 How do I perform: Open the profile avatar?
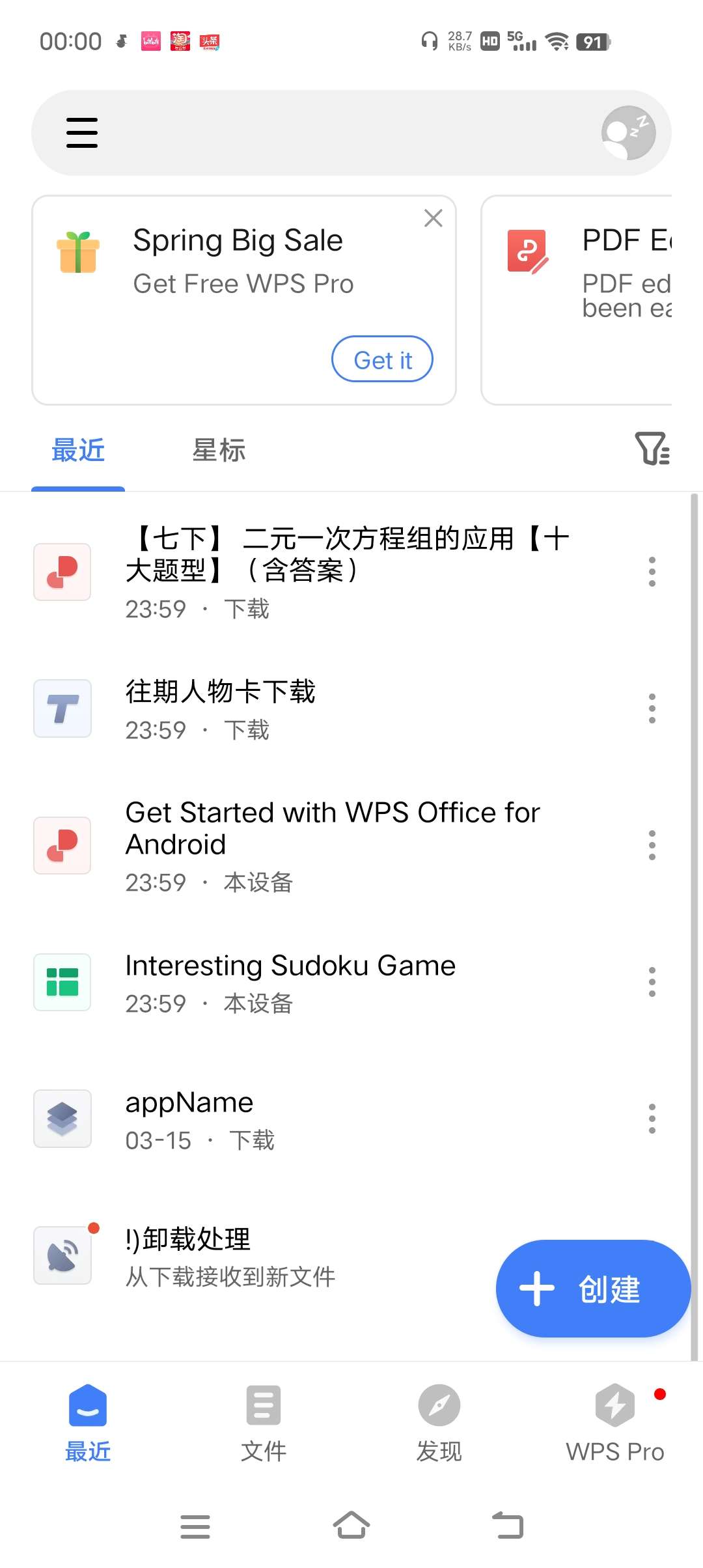coord(627,133)
